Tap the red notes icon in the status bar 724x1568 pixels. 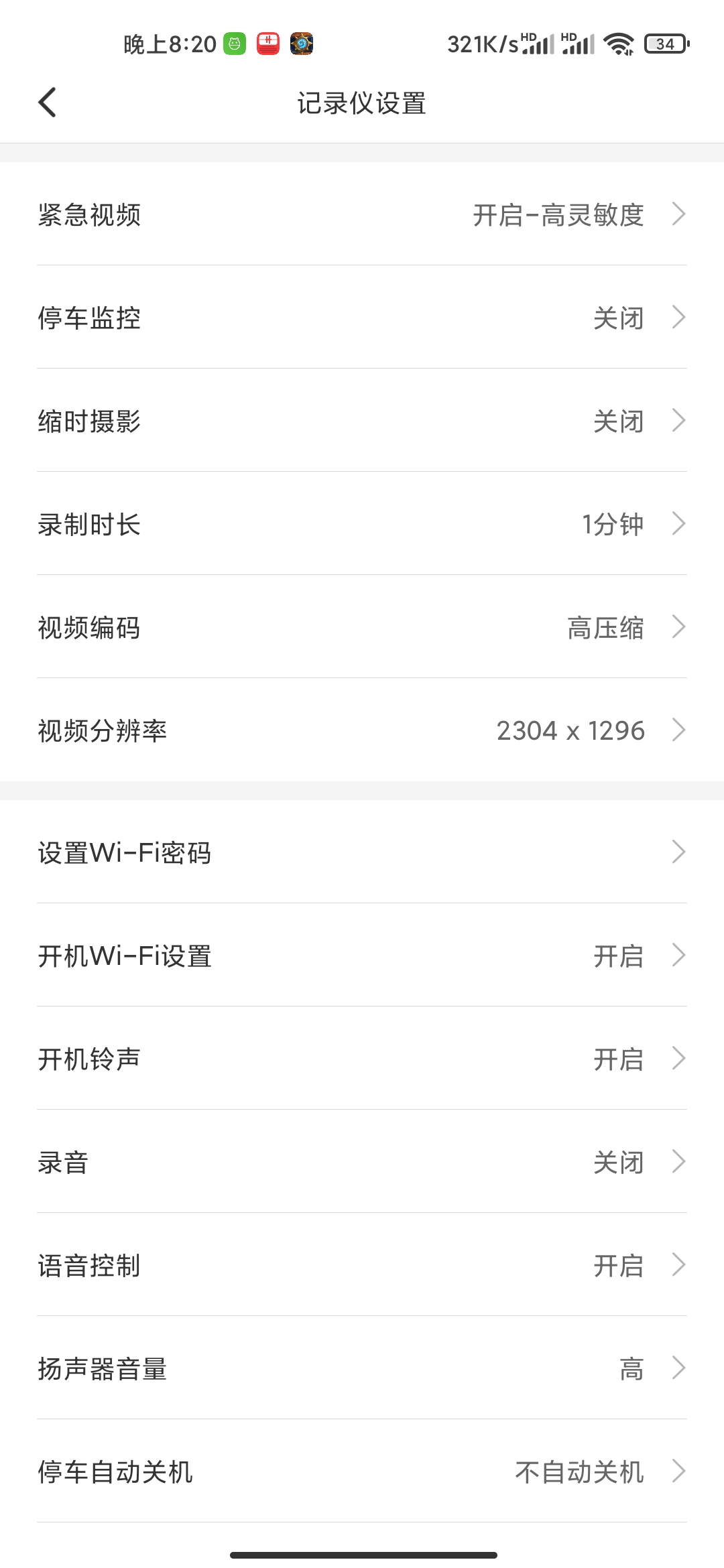click(267, 43)
